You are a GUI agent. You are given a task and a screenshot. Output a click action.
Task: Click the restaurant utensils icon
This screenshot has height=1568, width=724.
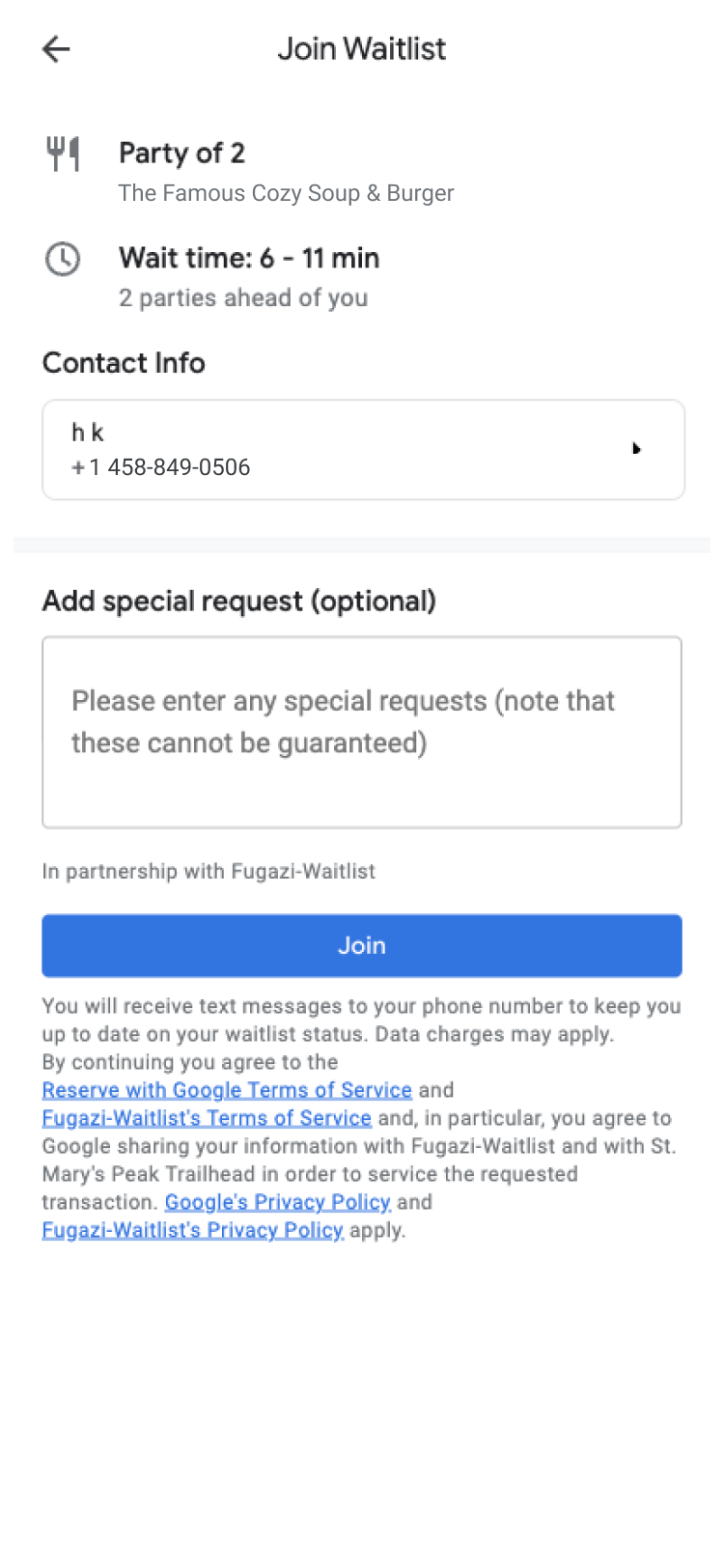click(64, 154)
